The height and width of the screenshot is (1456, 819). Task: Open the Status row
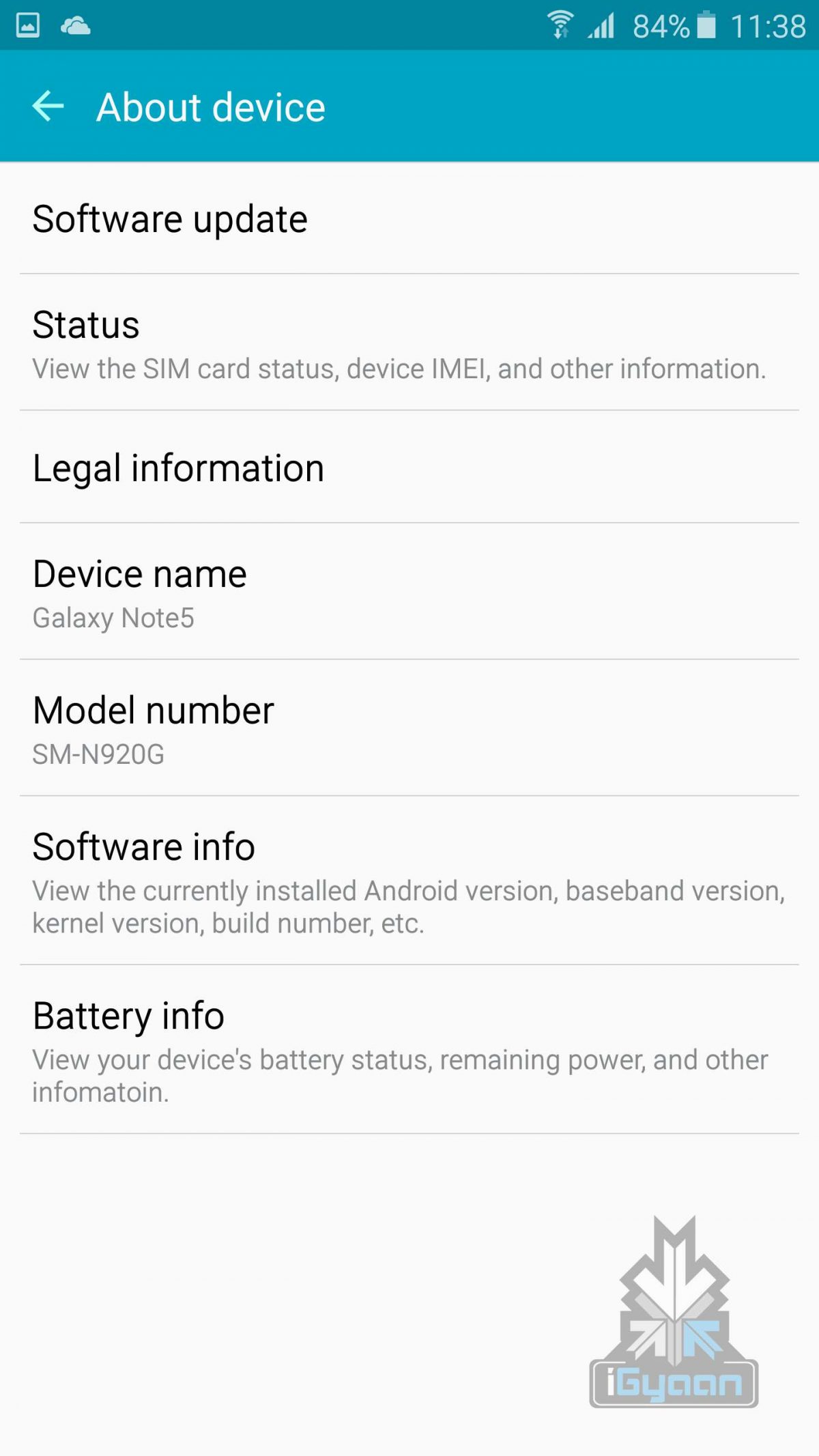409,343
